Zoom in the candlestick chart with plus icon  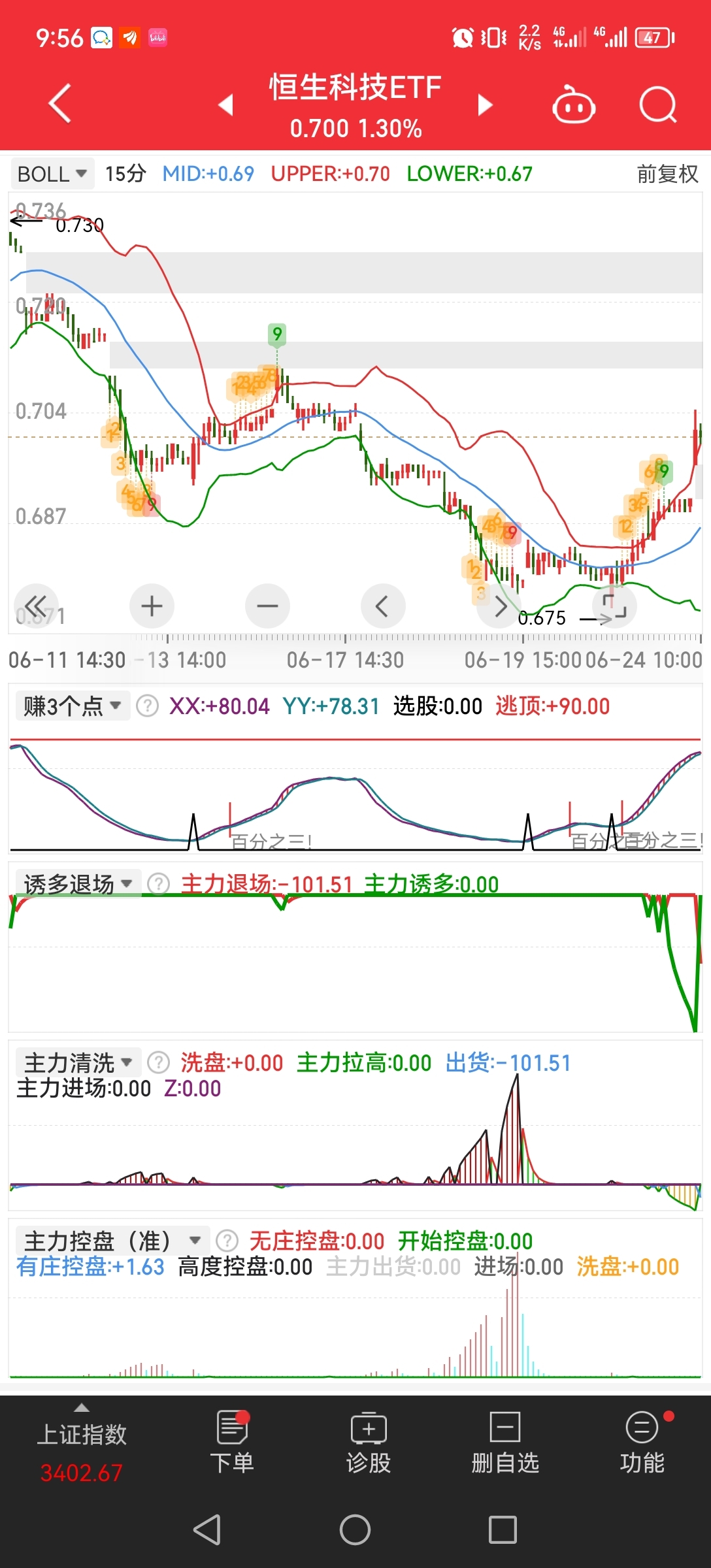[152, 606]
